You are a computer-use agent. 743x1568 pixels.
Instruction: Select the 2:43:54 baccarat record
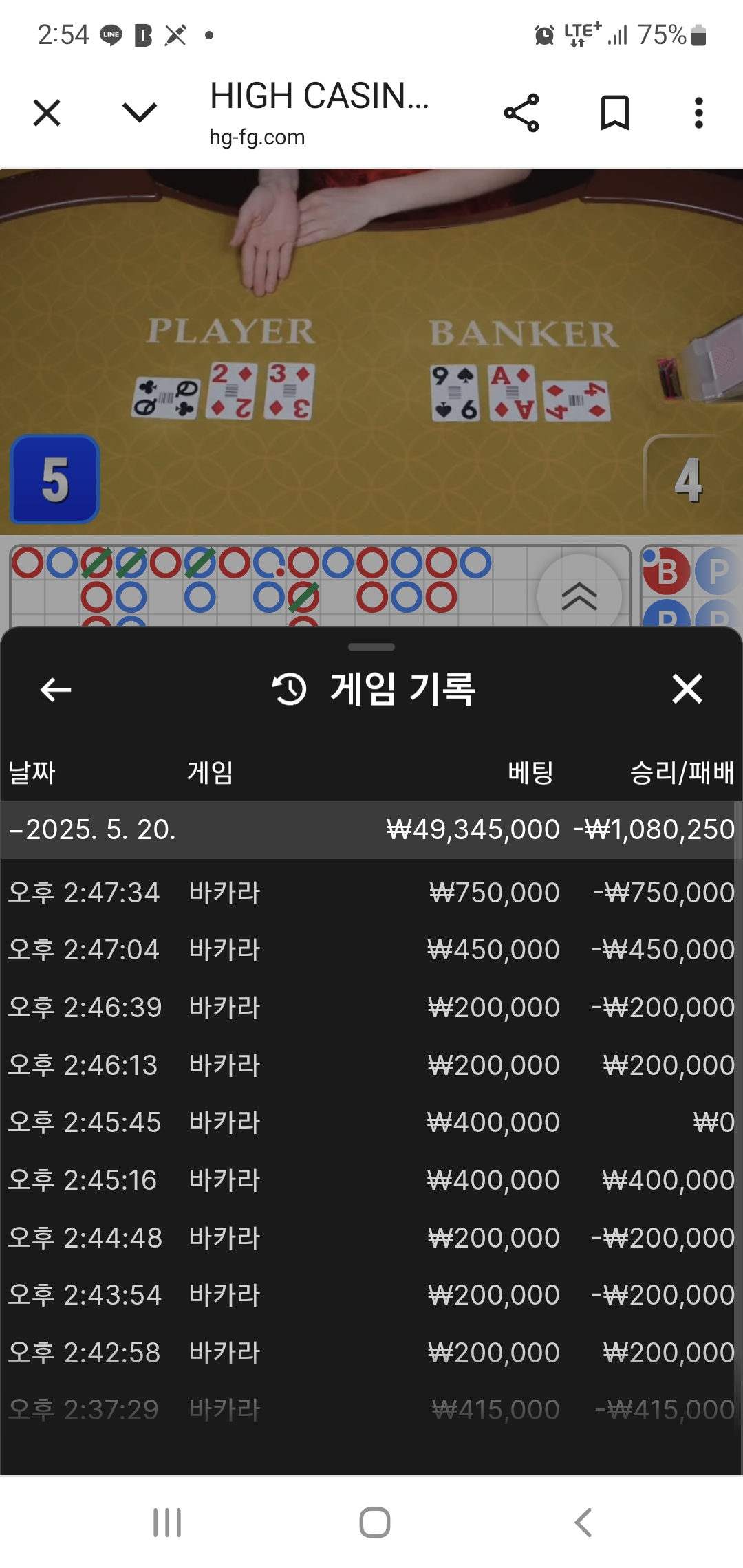coord(371,1295)
